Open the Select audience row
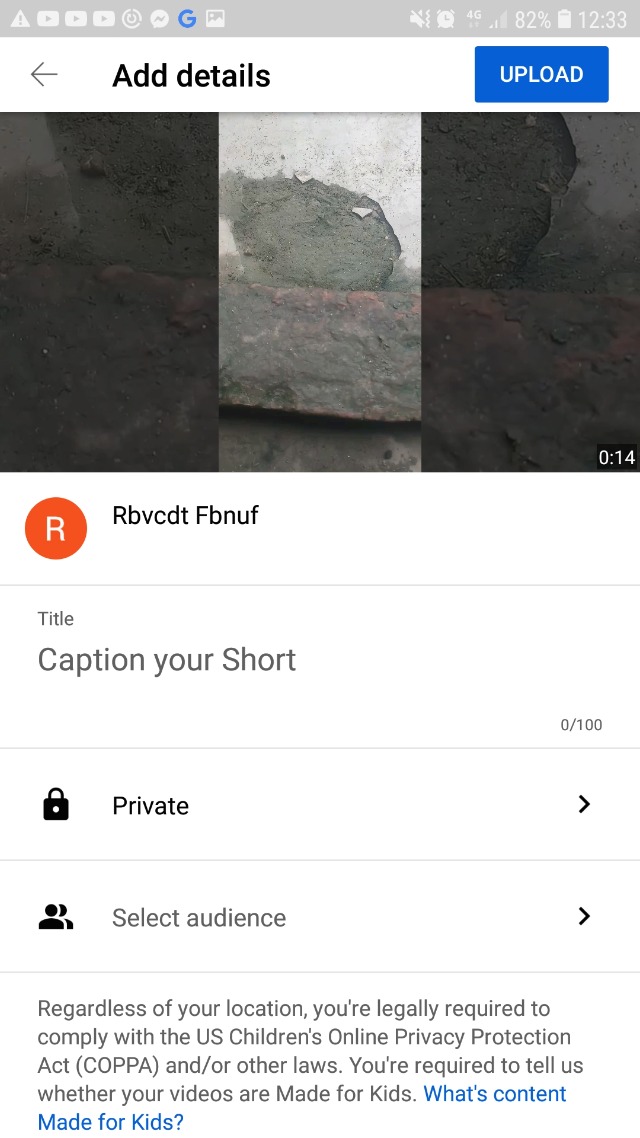 [x=319, y=917]
